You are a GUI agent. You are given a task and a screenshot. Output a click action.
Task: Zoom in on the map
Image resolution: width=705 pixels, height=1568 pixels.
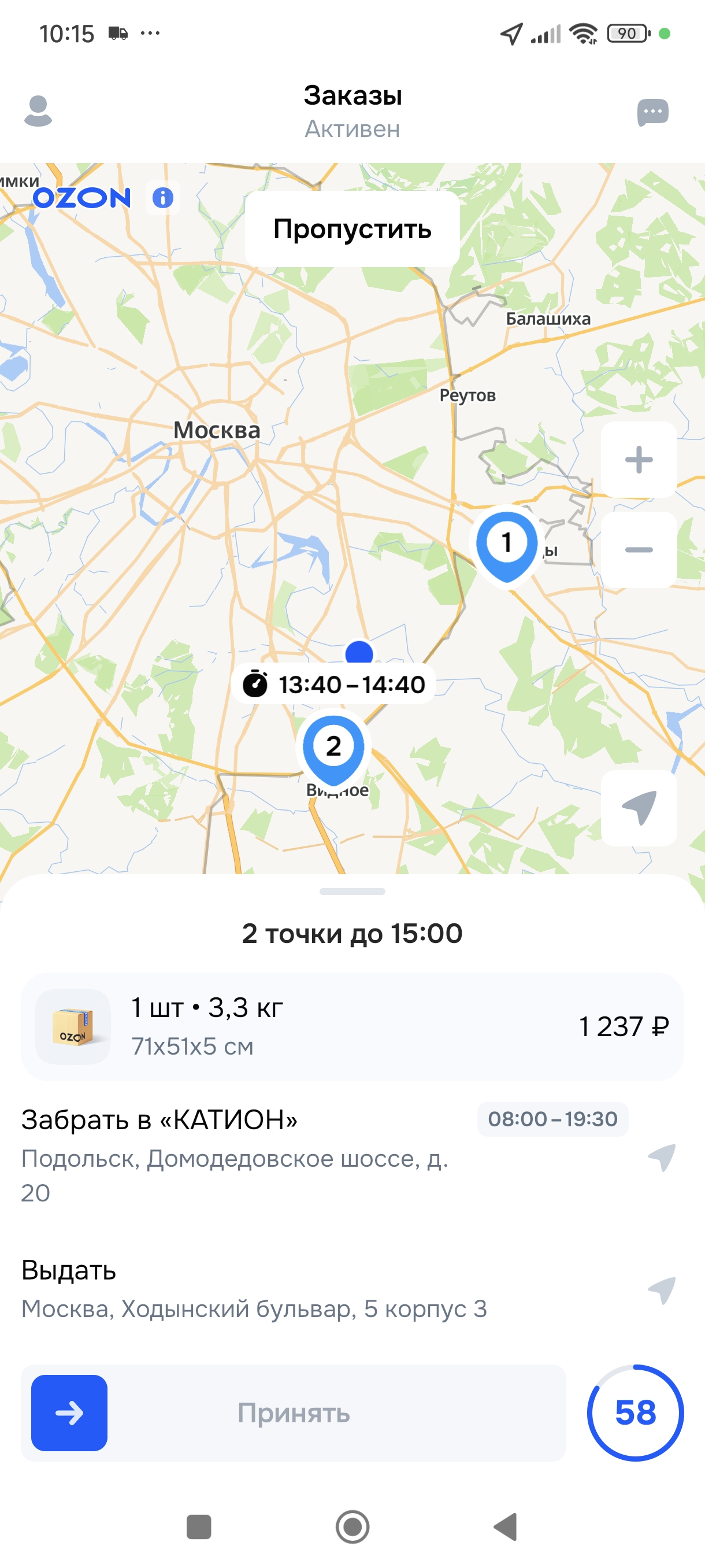pyautogui.click(x=639, y=460)
